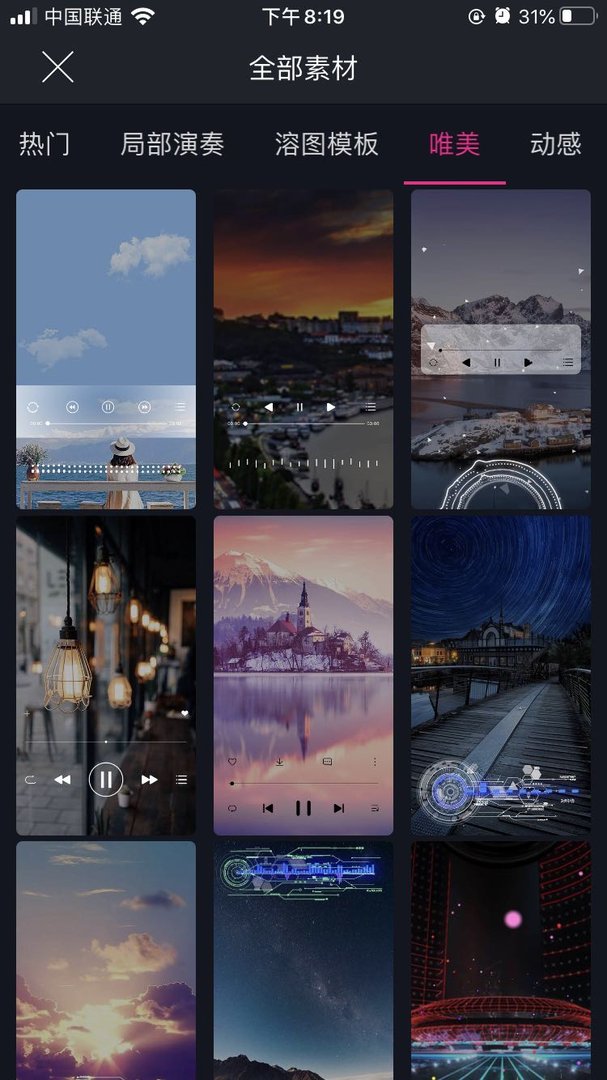Screen dimensions: 607x1080
Task: Open the hanging lantern bulbs template
Action: (106, 675)
